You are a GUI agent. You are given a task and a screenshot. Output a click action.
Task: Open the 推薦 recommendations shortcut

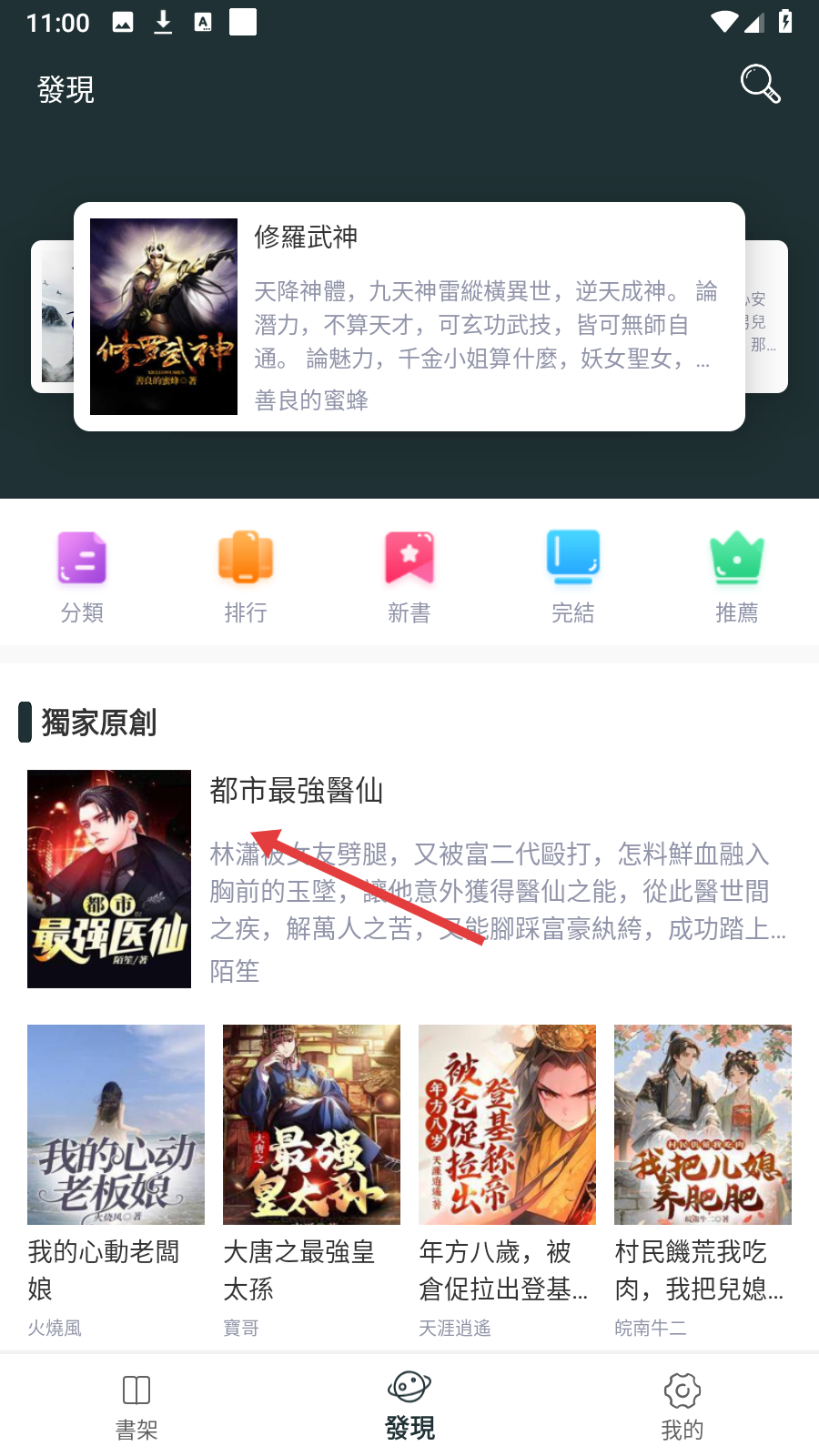(737, 577)
